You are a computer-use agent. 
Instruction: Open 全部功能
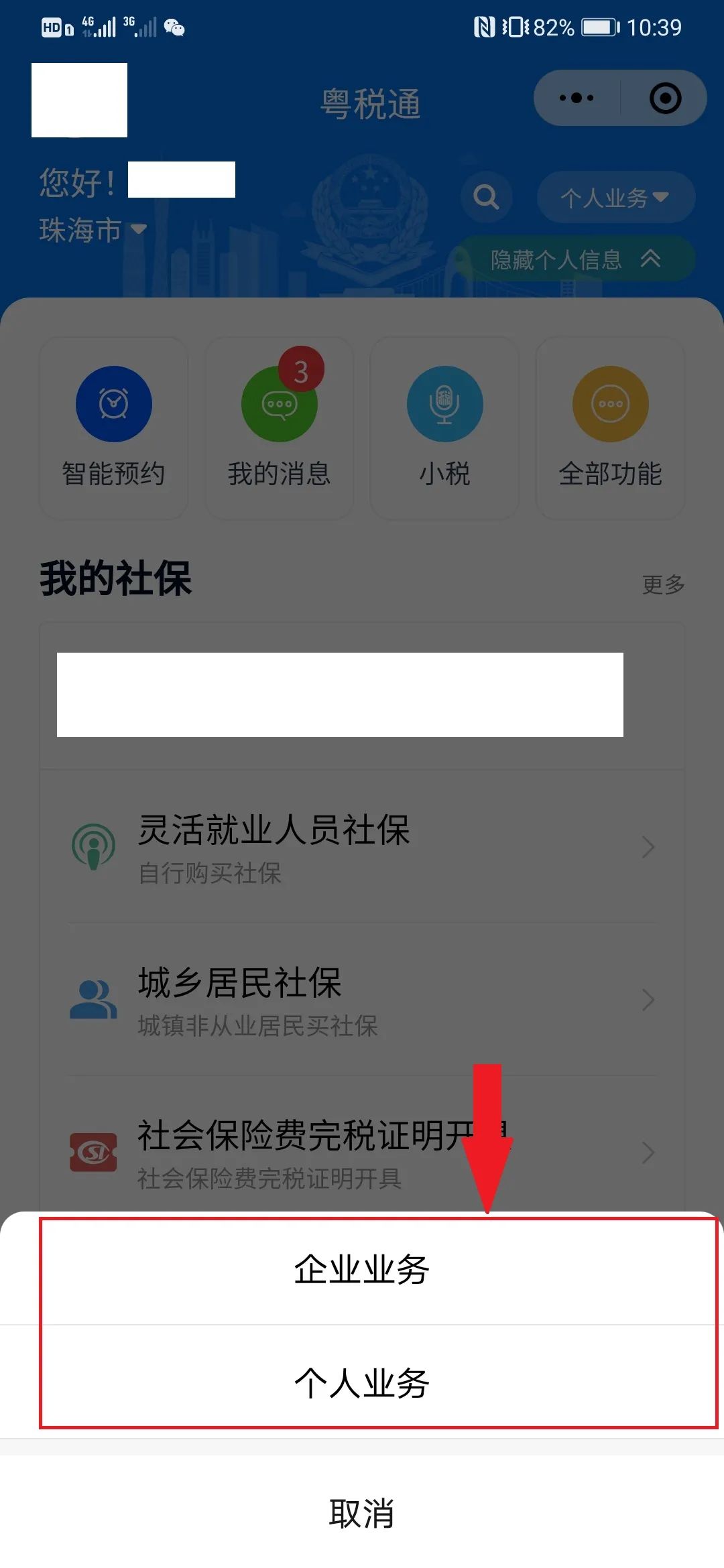[610, 428]
